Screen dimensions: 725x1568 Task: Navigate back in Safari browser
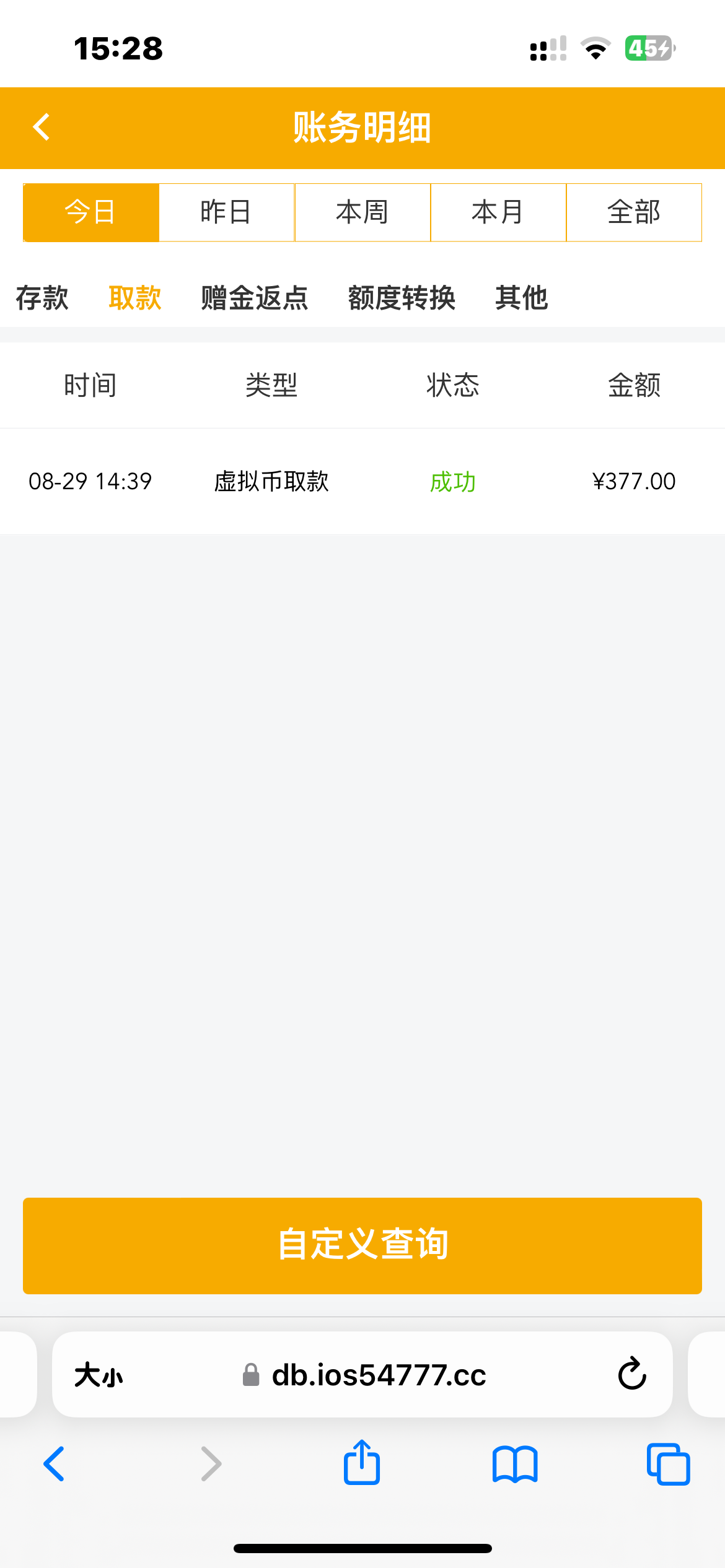coord(54,1464)
